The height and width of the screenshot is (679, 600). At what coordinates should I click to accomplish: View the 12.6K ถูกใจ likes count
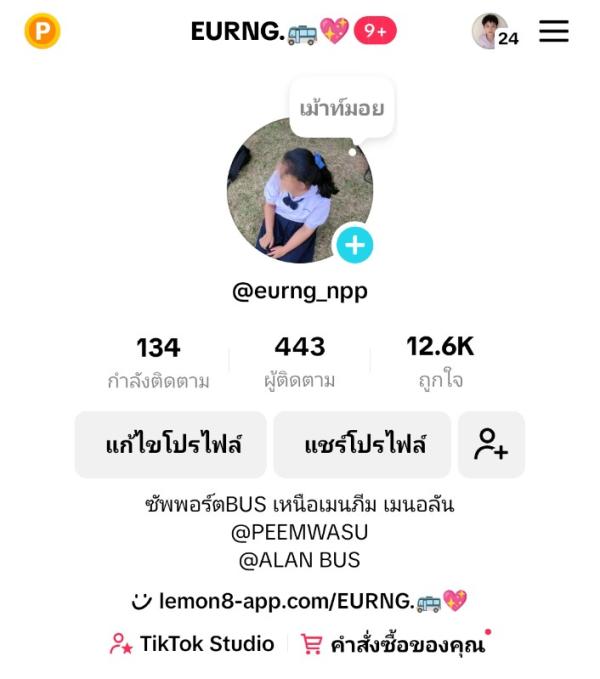(440, 362)
